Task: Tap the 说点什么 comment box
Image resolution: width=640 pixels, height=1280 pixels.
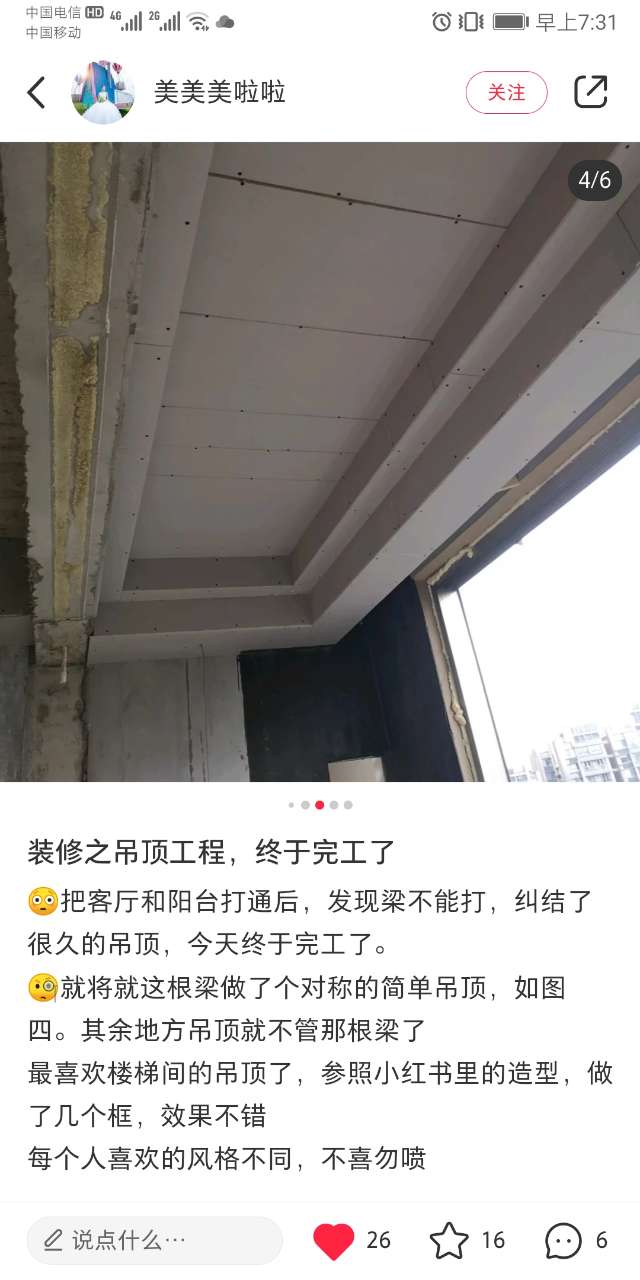Action: 155,1241
